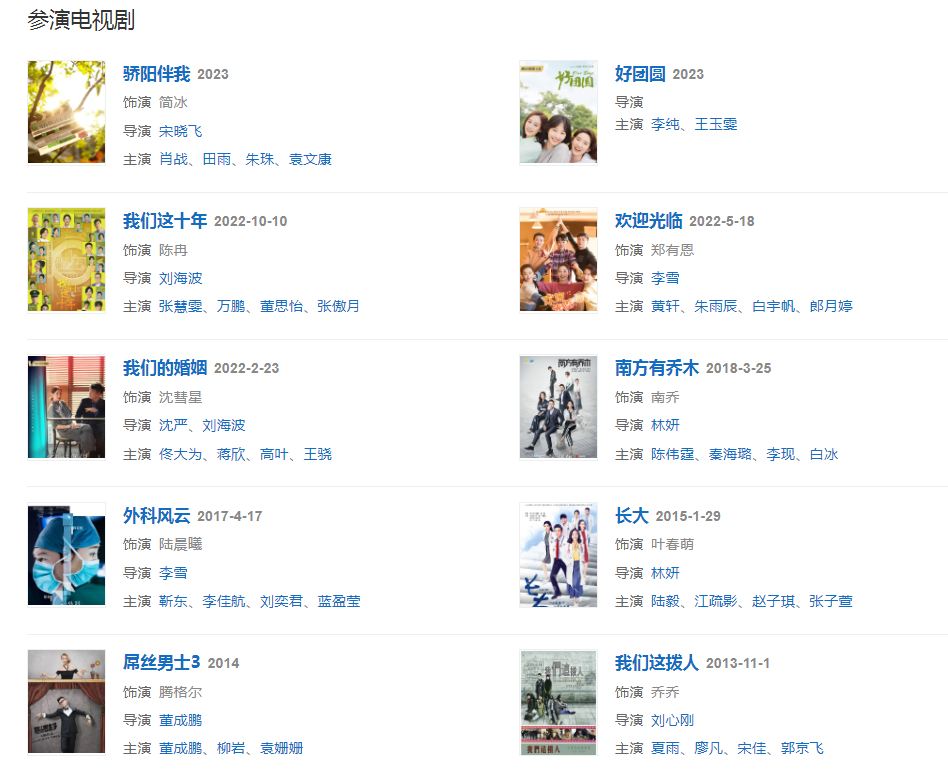View actor 靳东's page

point(173,601)
